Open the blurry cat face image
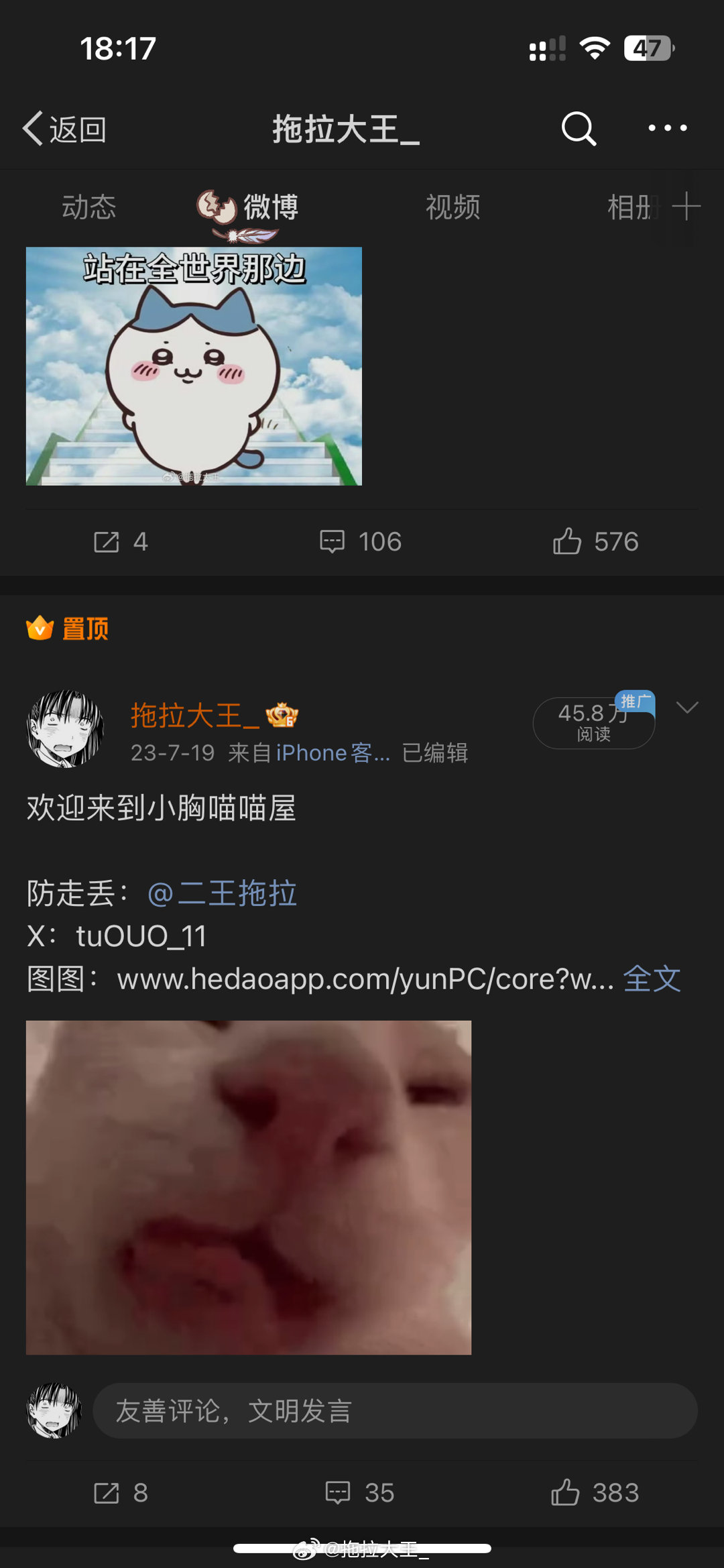This screenshot has width=724, height=1568. click(249, 1187)
